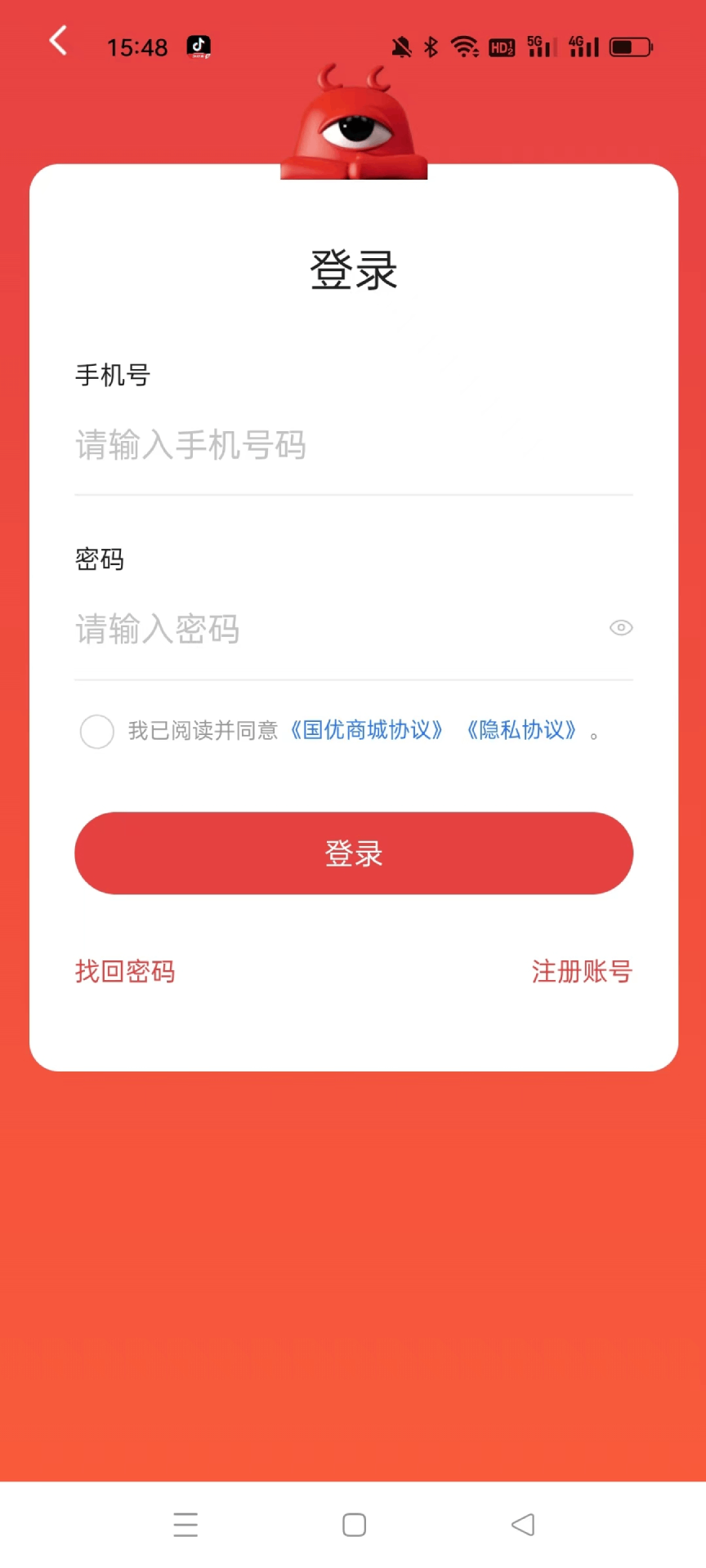Image resolution: width=706 pixels, height=1568 pixels.
Task: Tap the red 登录 button
Action: coord(353,853)
